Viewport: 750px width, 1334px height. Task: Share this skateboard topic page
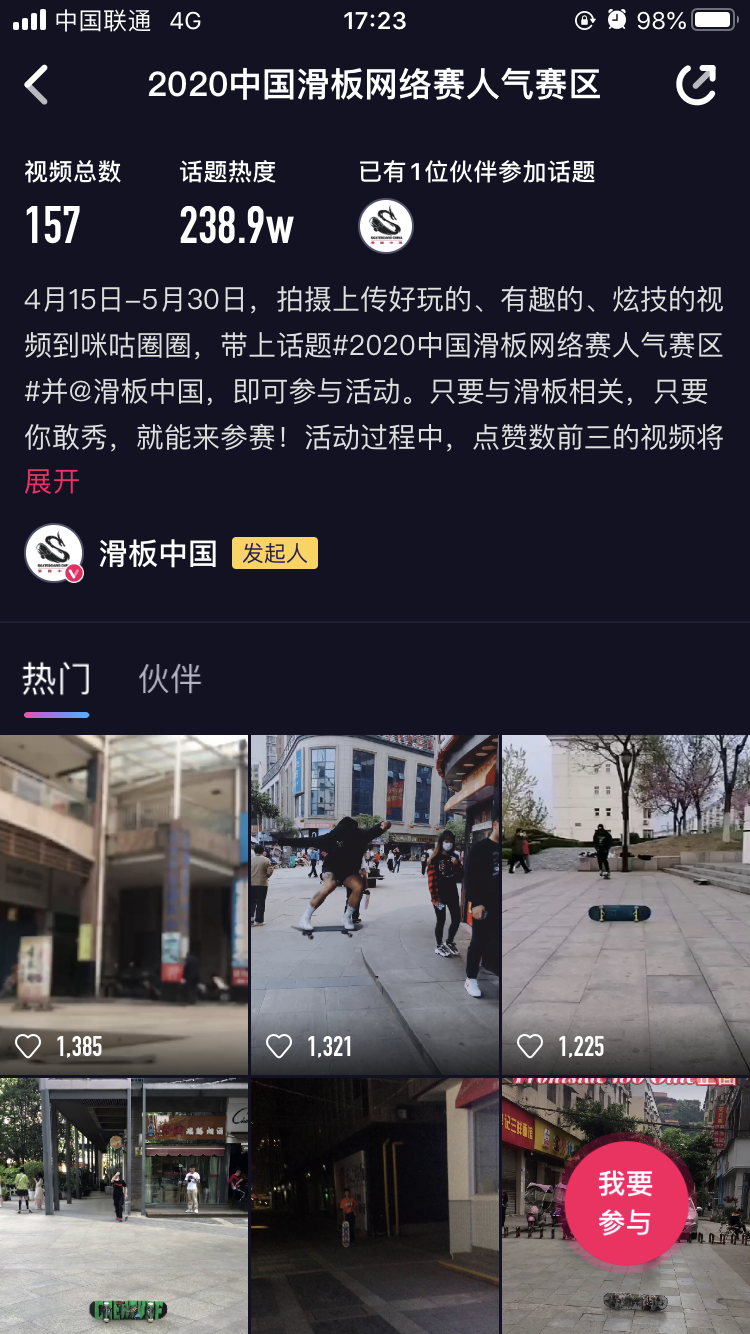click(x=696, y=85)
